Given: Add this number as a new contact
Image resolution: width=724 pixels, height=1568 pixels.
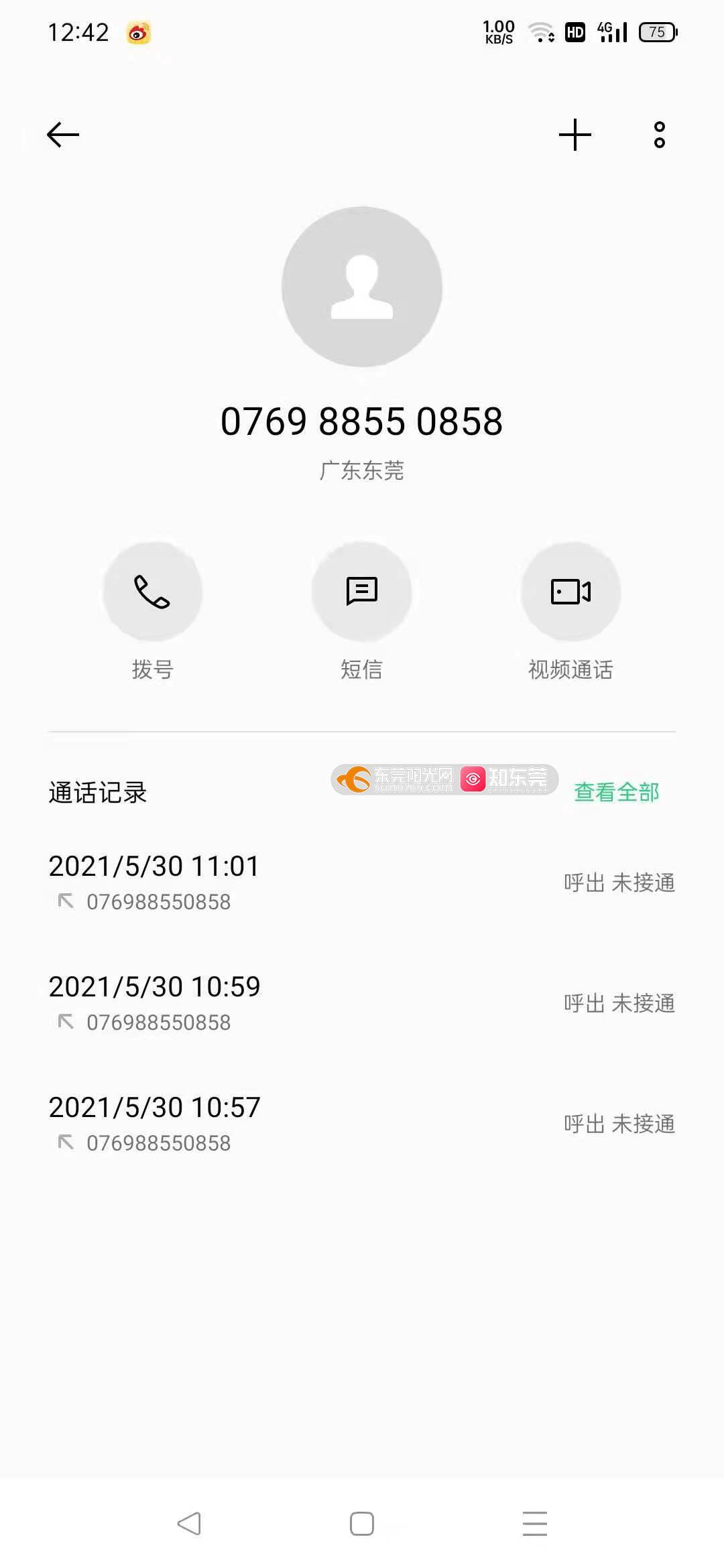Looking at the screenshot, I should point(575,135).
